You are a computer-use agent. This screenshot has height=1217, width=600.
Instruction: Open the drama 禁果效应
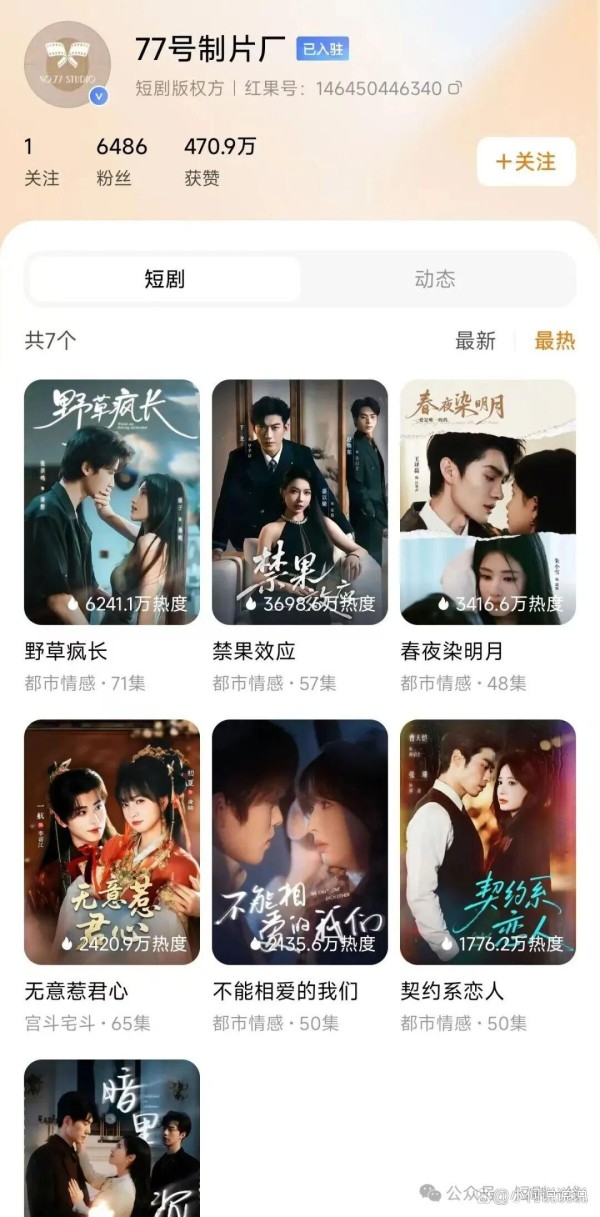click(x=300, y=502)
